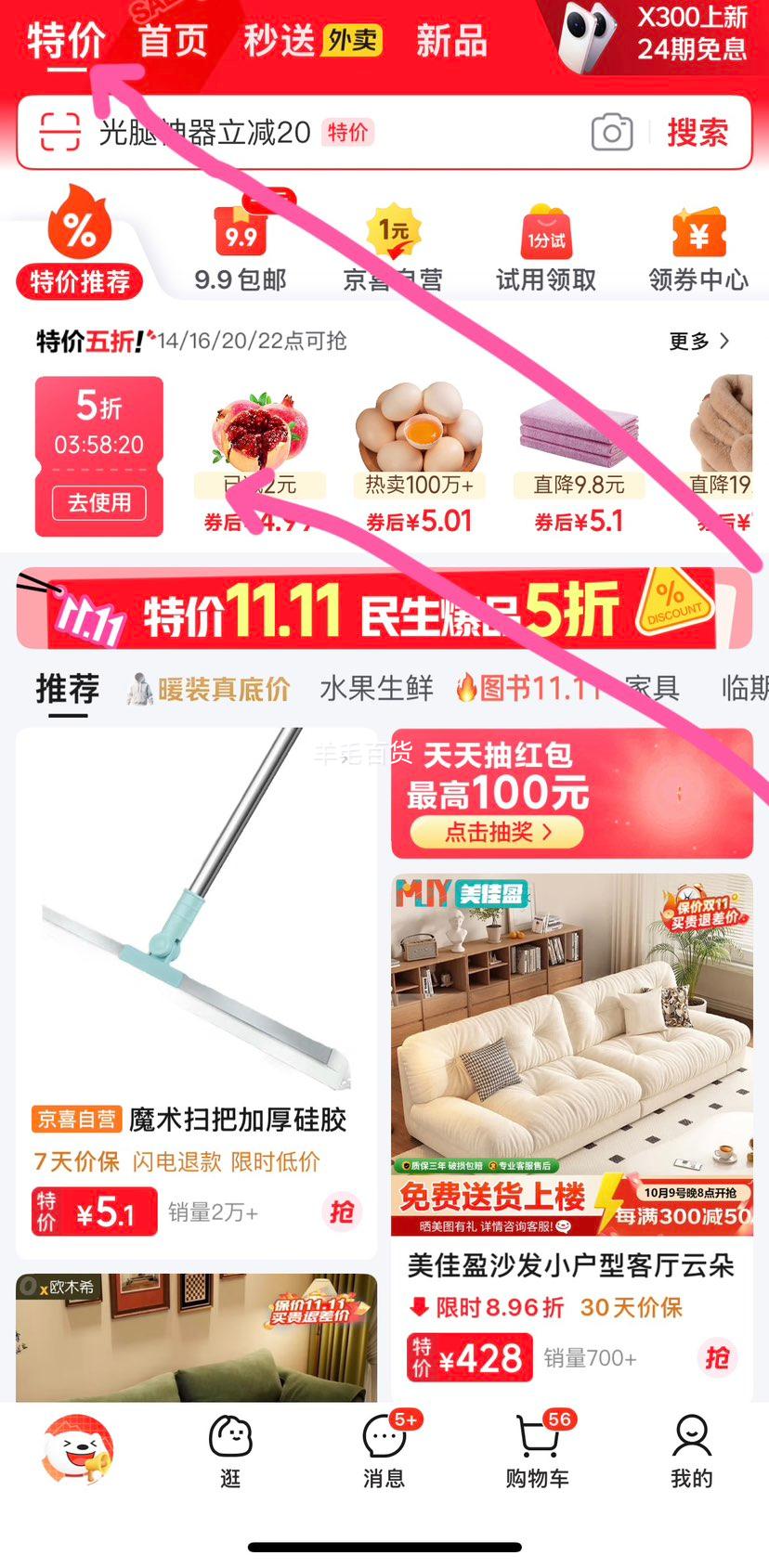Image resolution: width=769 pixels, height=1568 pixels.
Task: Select the 水果生鲜 category tab
Action: click(x=376, y=689)
